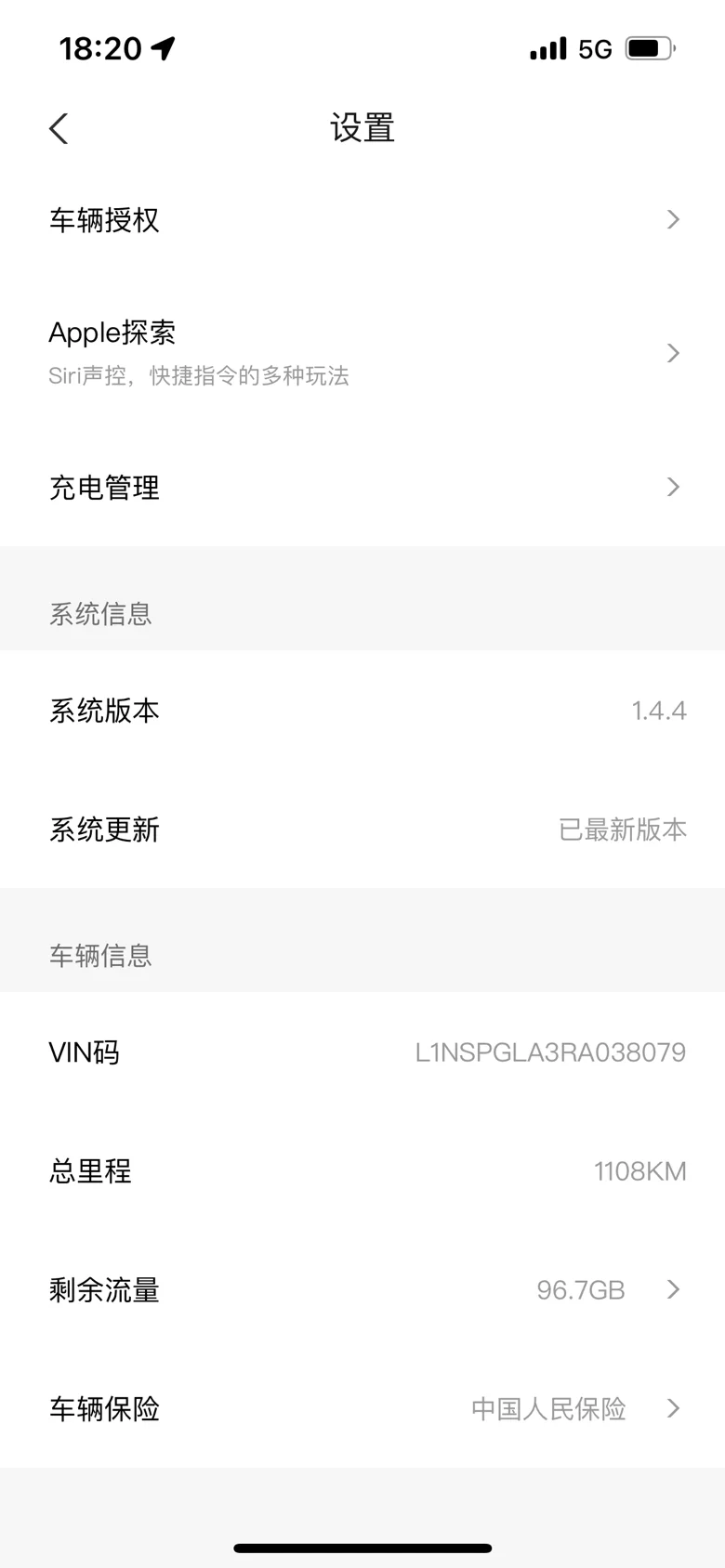
Task: Check 系统更新 status
Action: point(362,829)
